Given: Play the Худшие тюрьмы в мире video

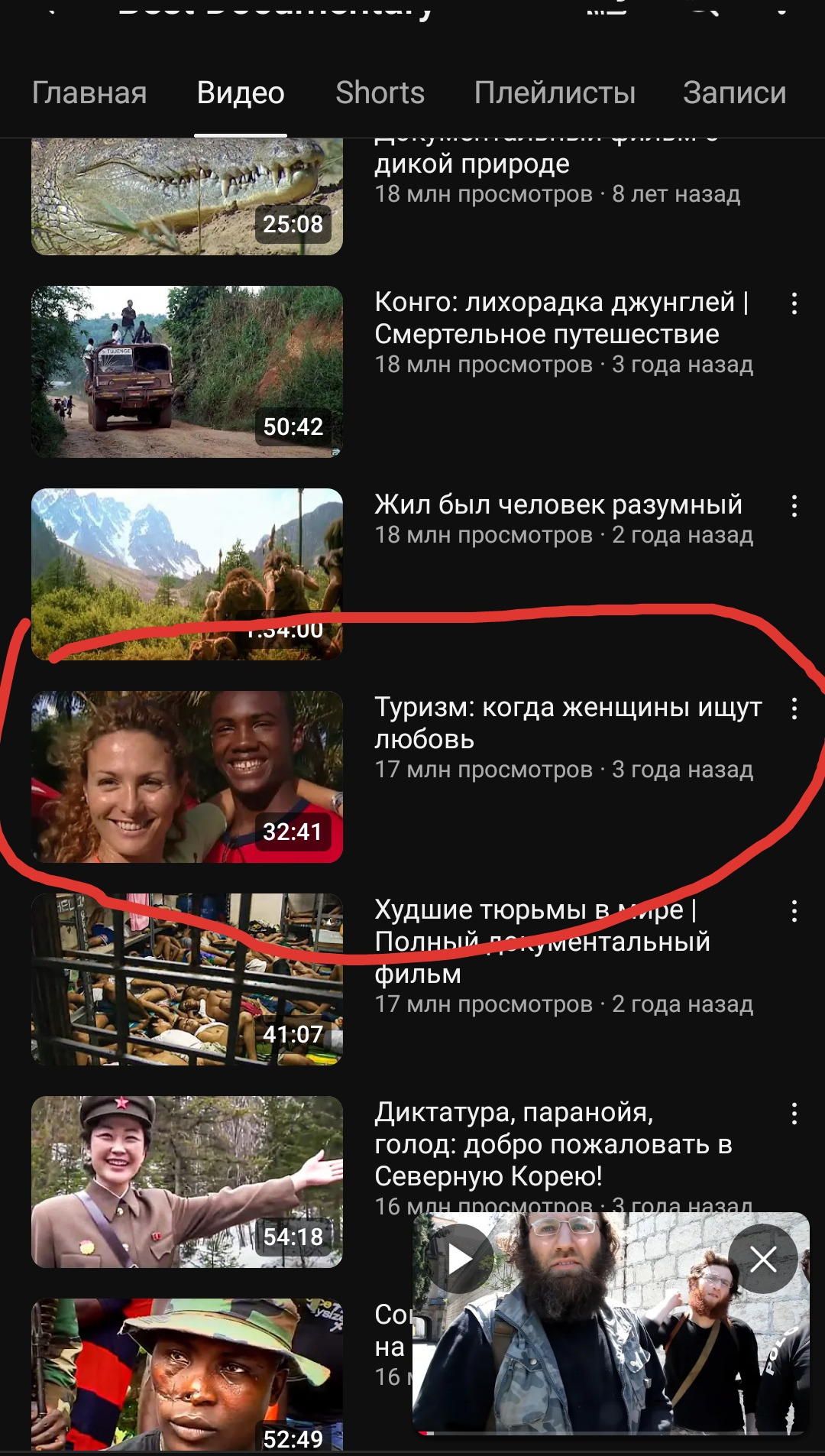Looking at the screenshot, I should [186, 979].
